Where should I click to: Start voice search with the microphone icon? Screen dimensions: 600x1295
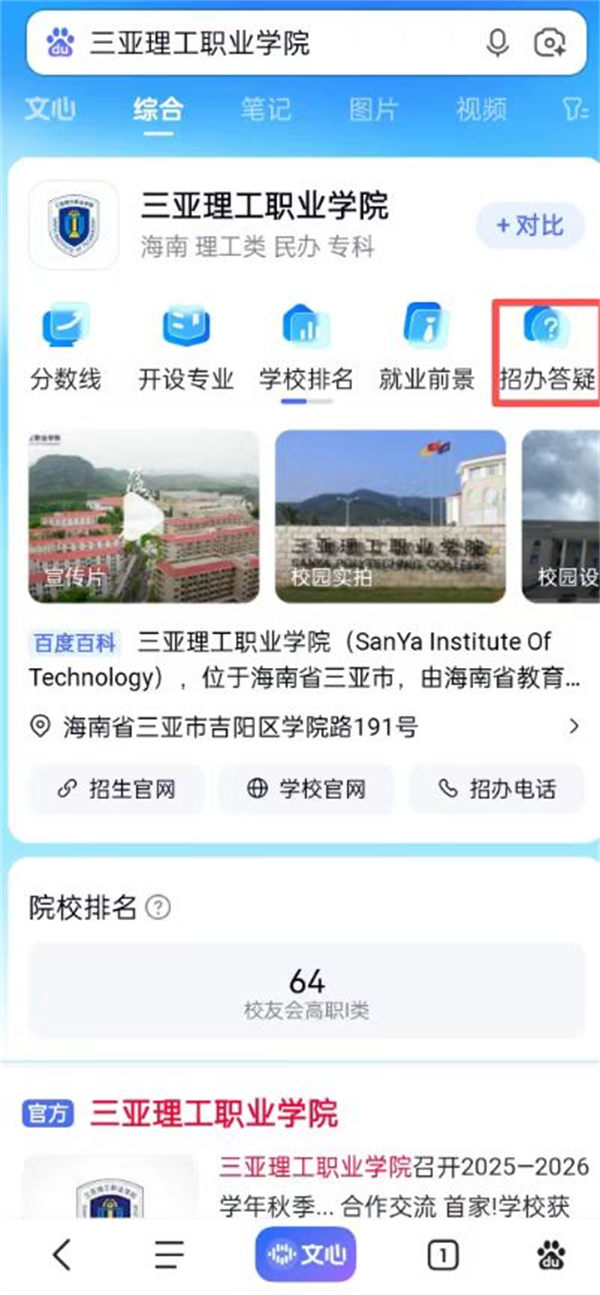pyautogui.click(x=497, y=43)
